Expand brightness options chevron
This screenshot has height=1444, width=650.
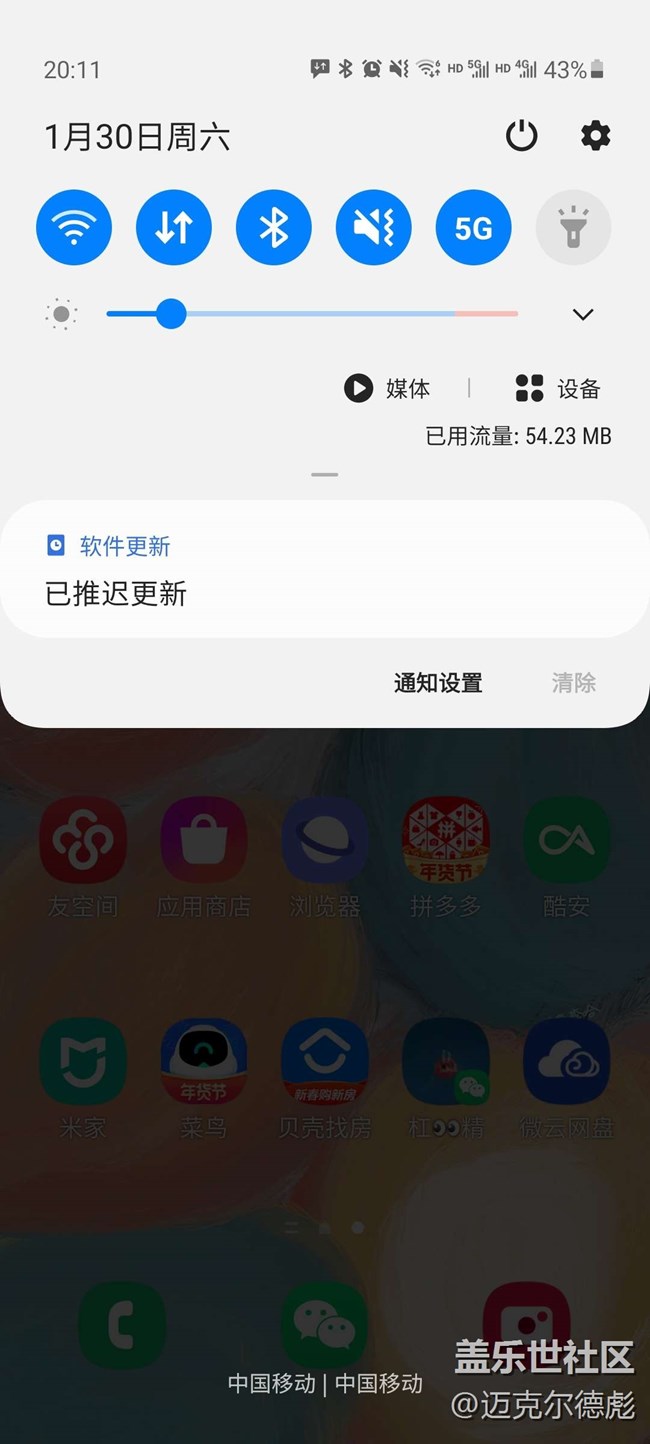[x=583, y=314]
